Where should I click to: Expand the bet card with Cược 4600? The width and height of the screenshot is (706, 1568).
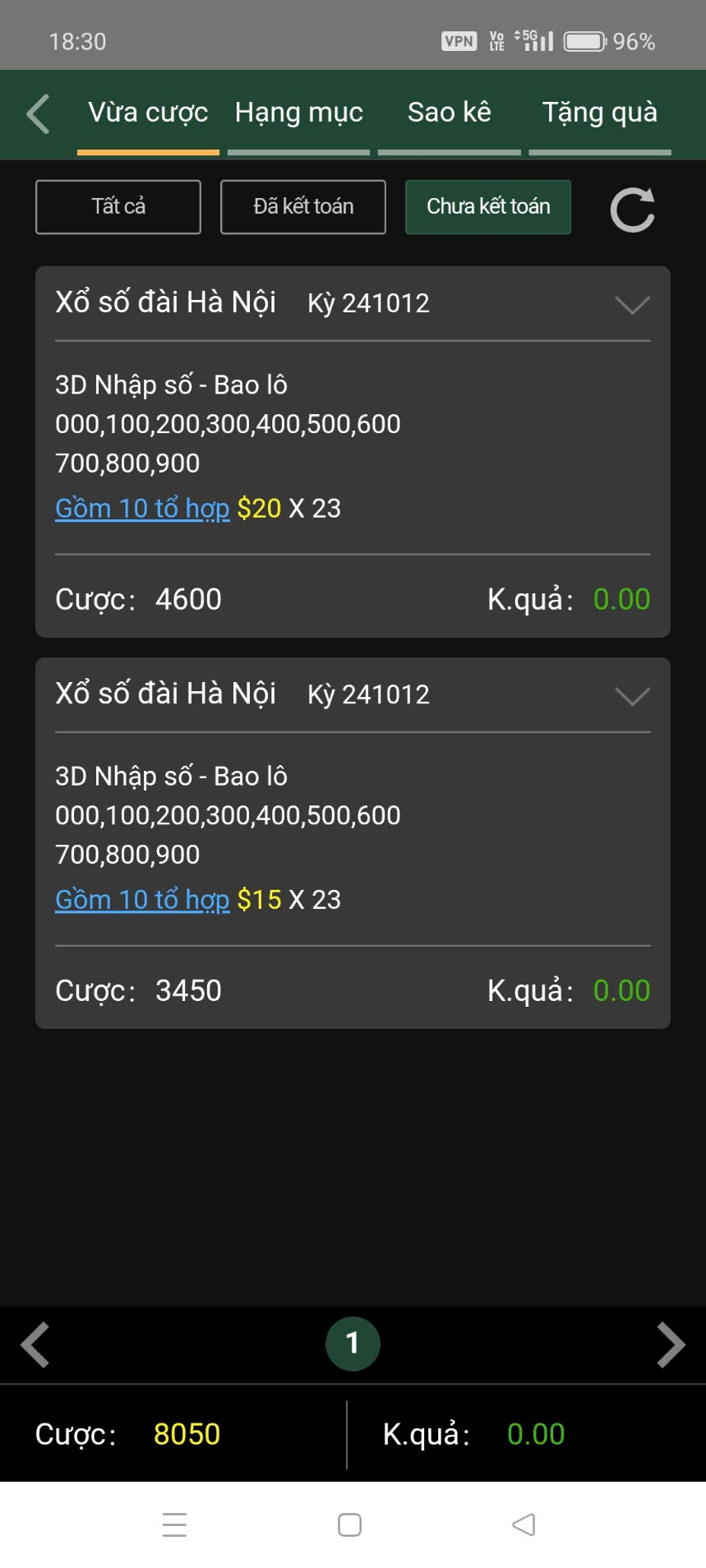[x=632, y=305]
